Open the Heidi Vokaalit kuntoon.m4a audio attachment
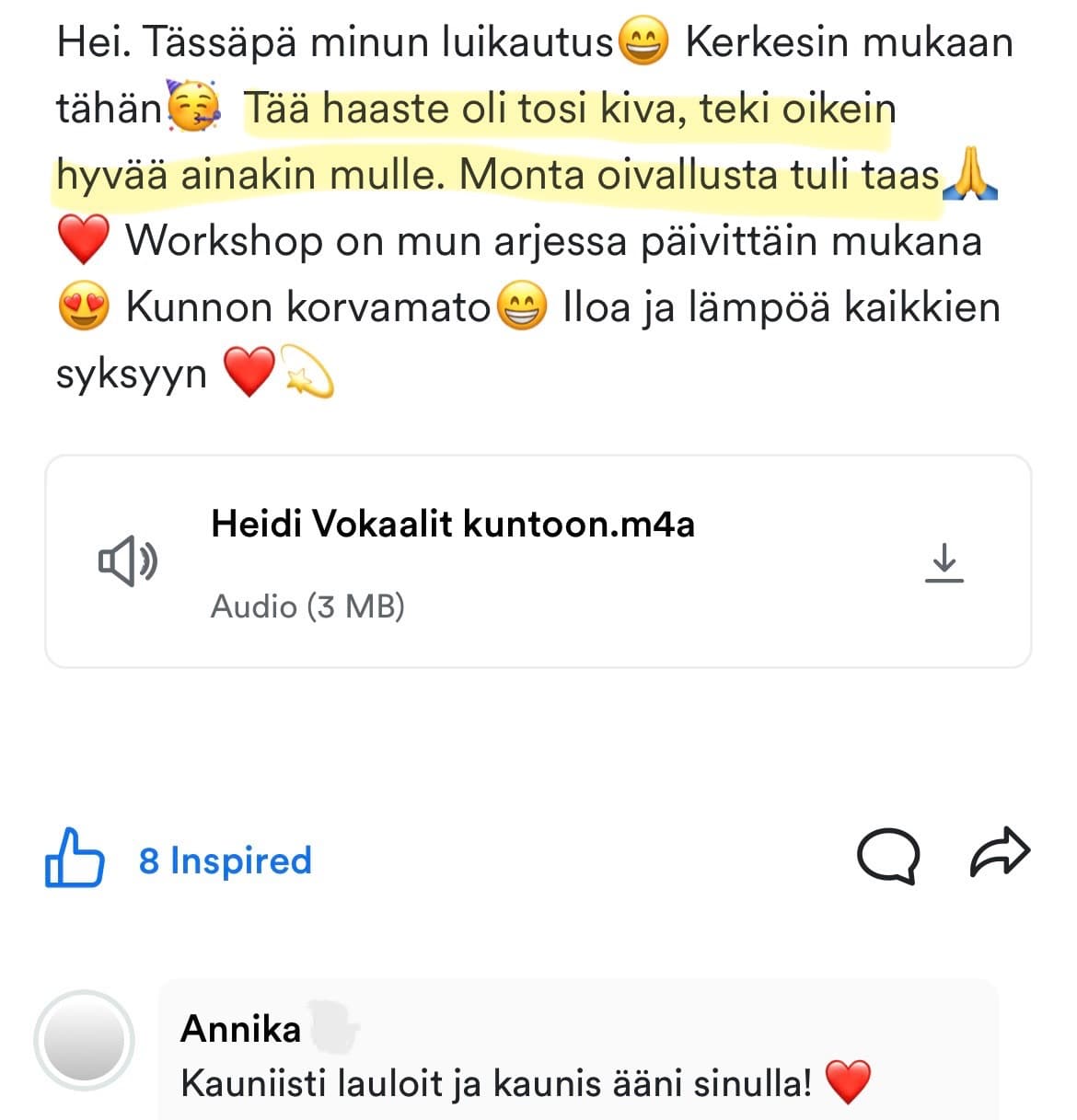1077x1120 pixels. 451,525
